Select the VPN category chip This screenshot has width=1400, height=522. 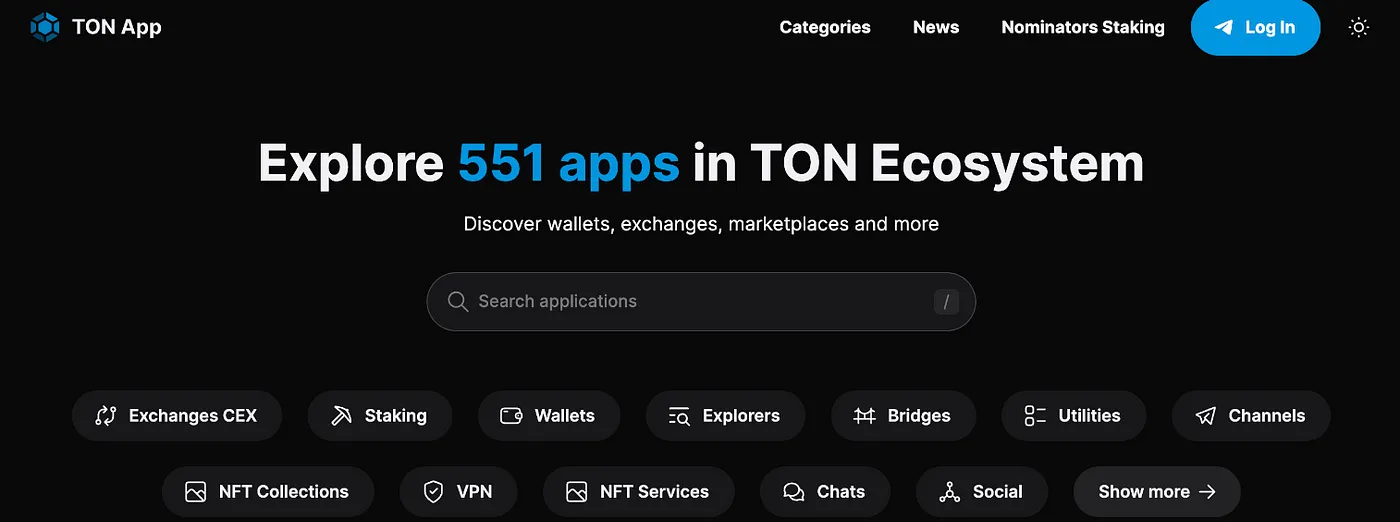tap(458, 492)
